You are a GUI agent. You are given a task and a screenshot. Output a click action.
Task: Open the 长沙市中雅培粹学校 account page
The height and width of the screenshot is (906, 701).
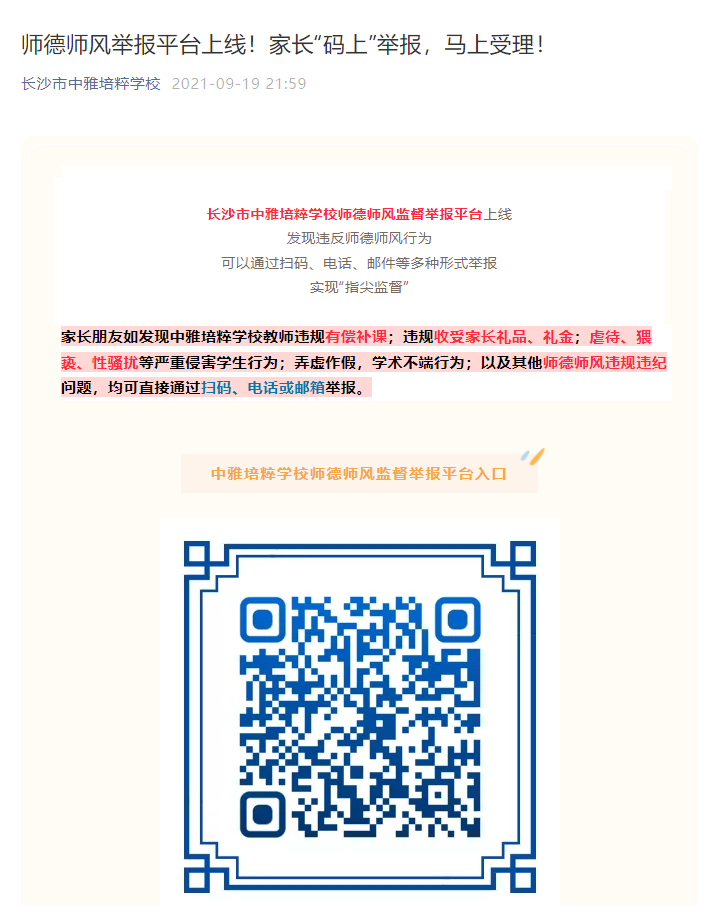click(x=91, y=84)
